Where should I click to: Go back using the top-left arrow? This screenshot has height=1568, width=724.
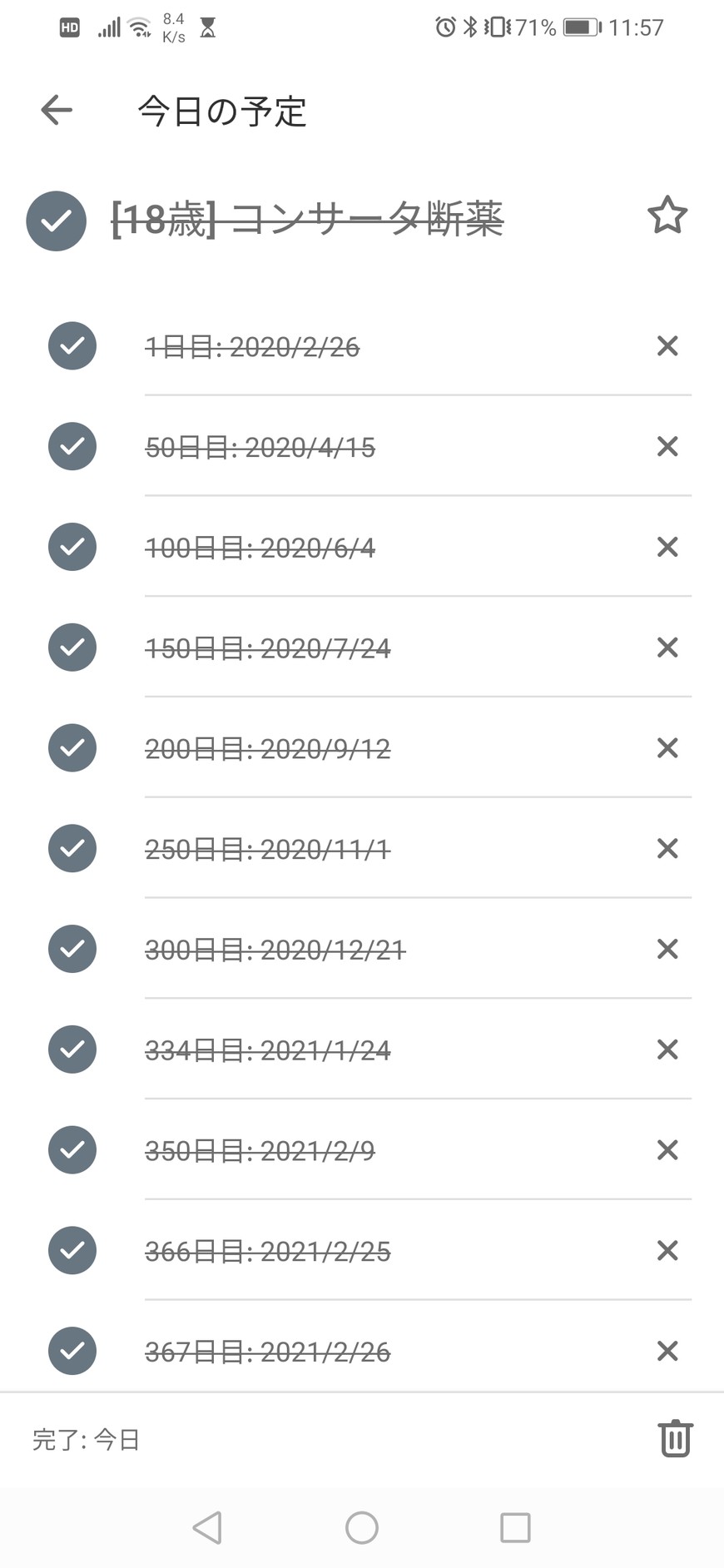coord(57,110)
